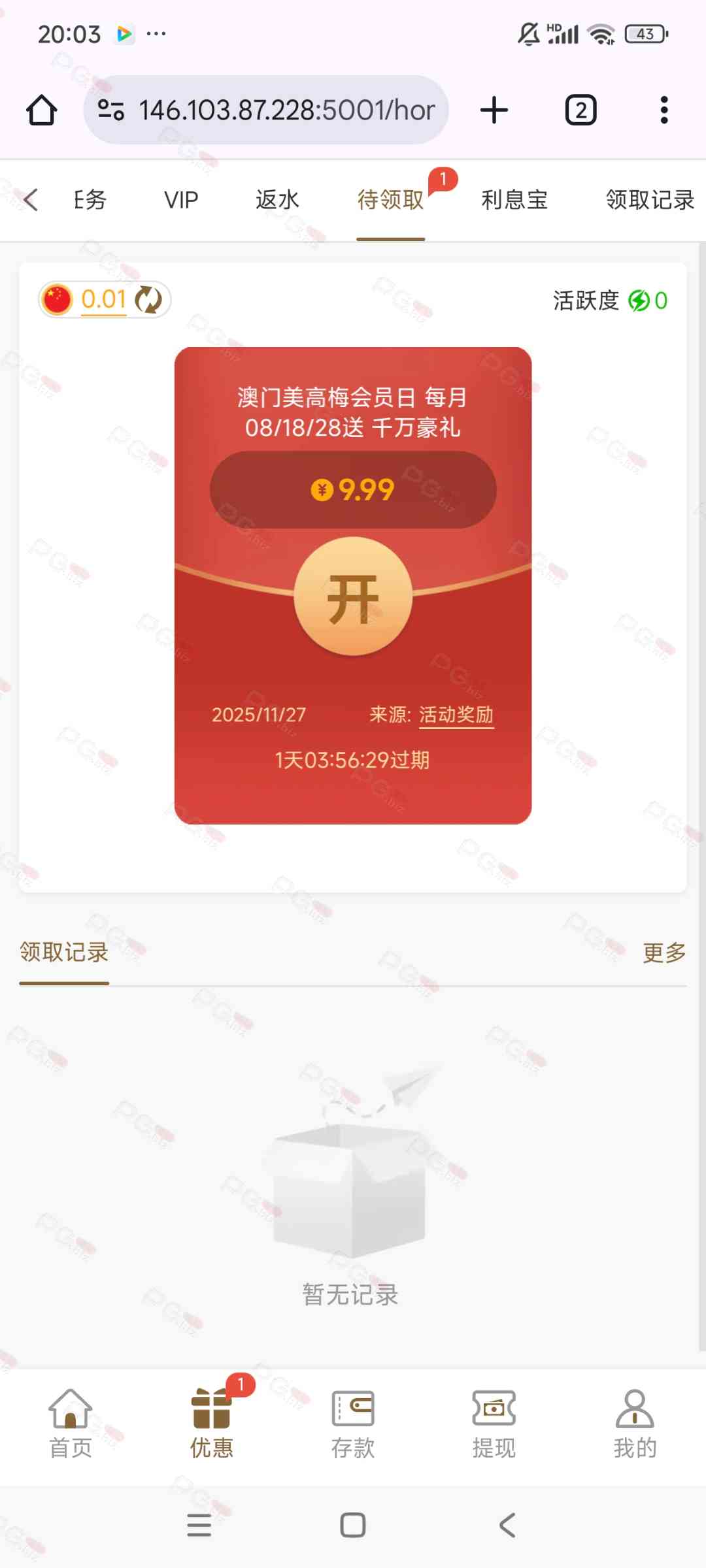The width and height of the screenshot is (706, 1568).
Task: Tap the 开 button on the red envelope
Action: 353,596
